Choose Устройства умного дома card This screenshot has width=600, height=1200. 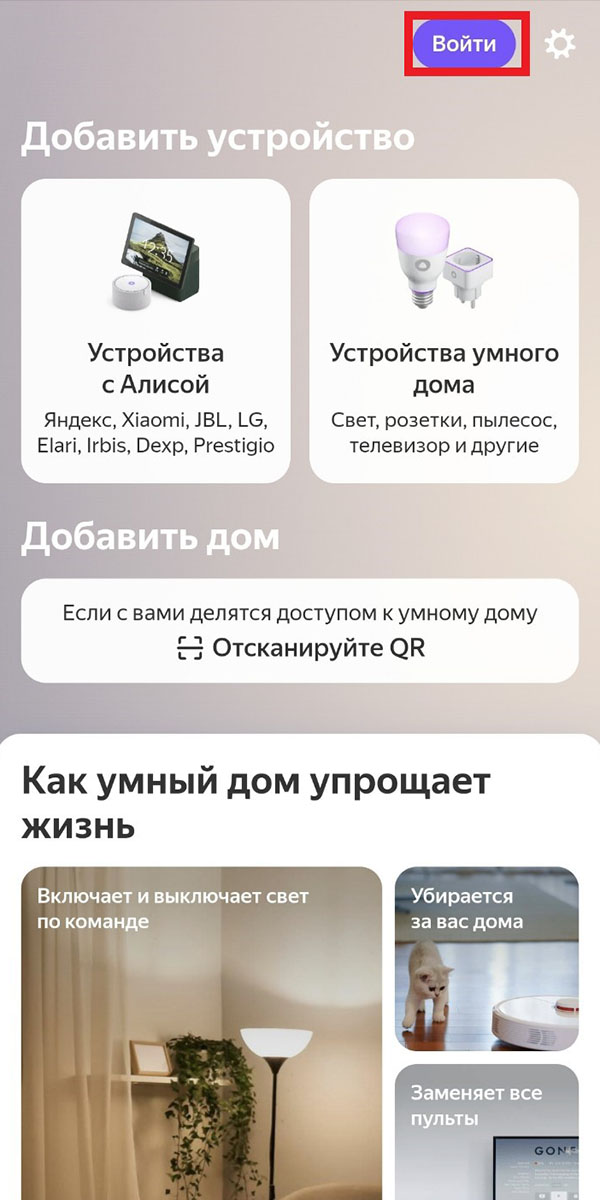(444, 330)
